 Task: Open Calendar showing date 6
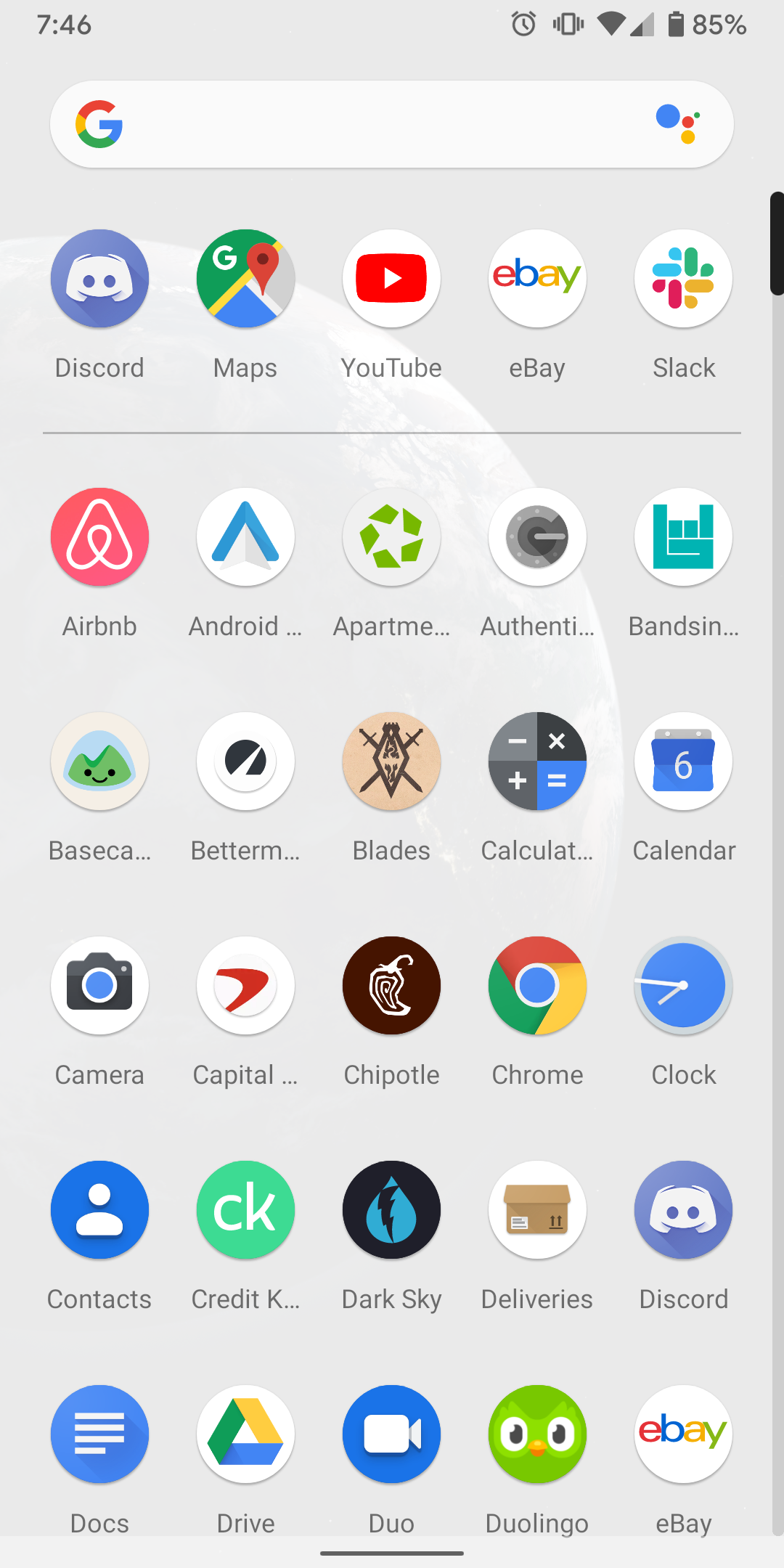(683, 761)
